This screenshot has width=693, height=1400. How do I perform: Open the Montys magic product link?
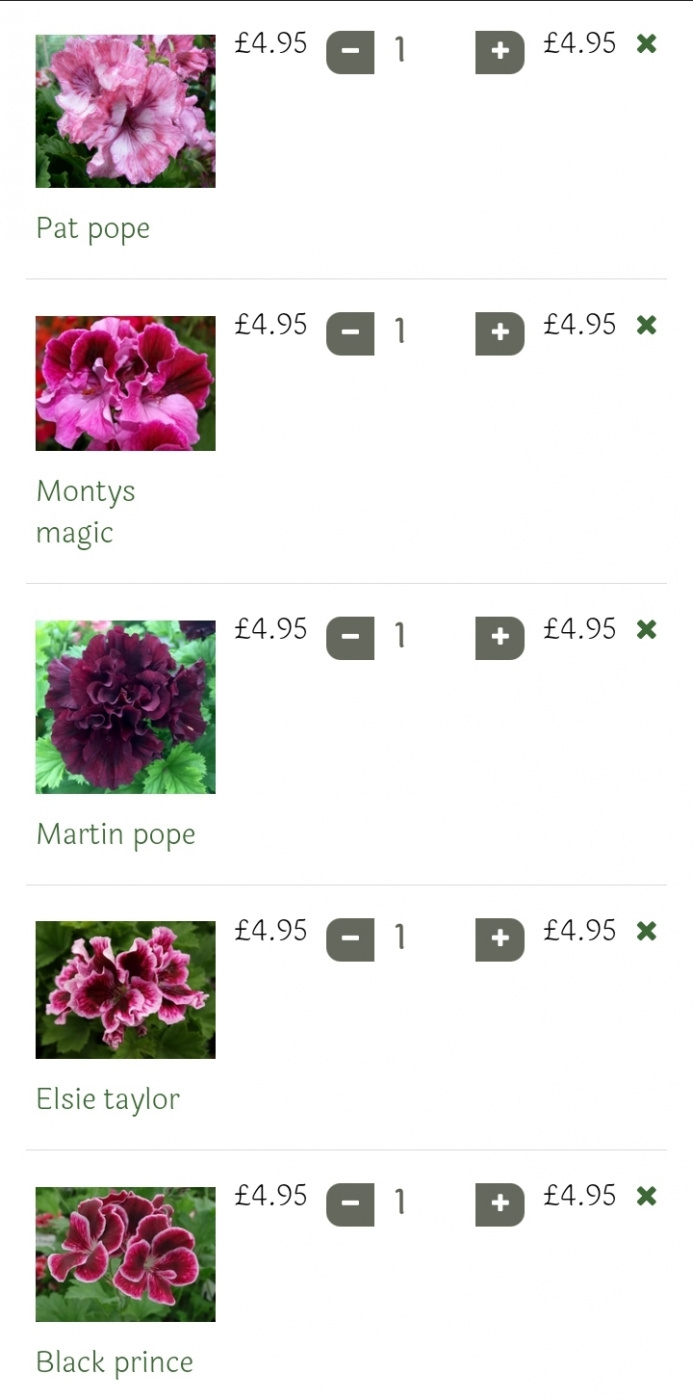coord(86,511)
